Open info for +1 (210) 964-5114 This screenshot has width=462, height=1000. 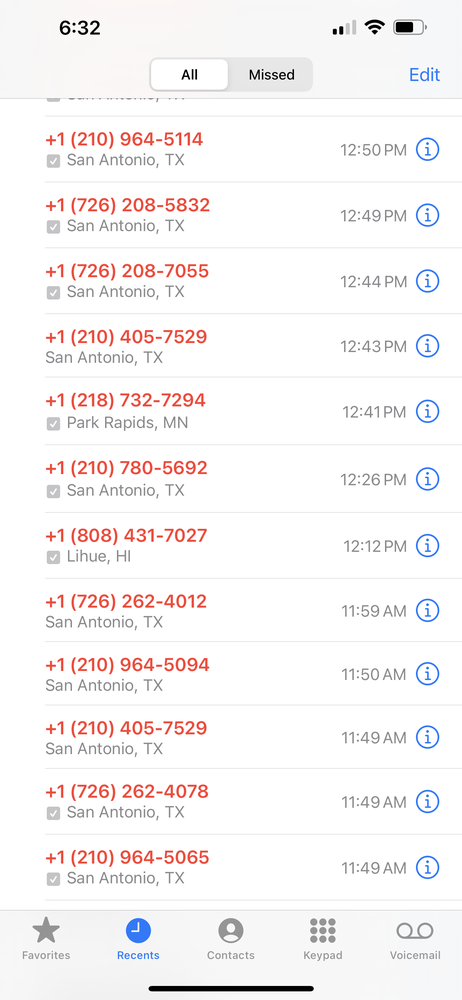[428, 150]
